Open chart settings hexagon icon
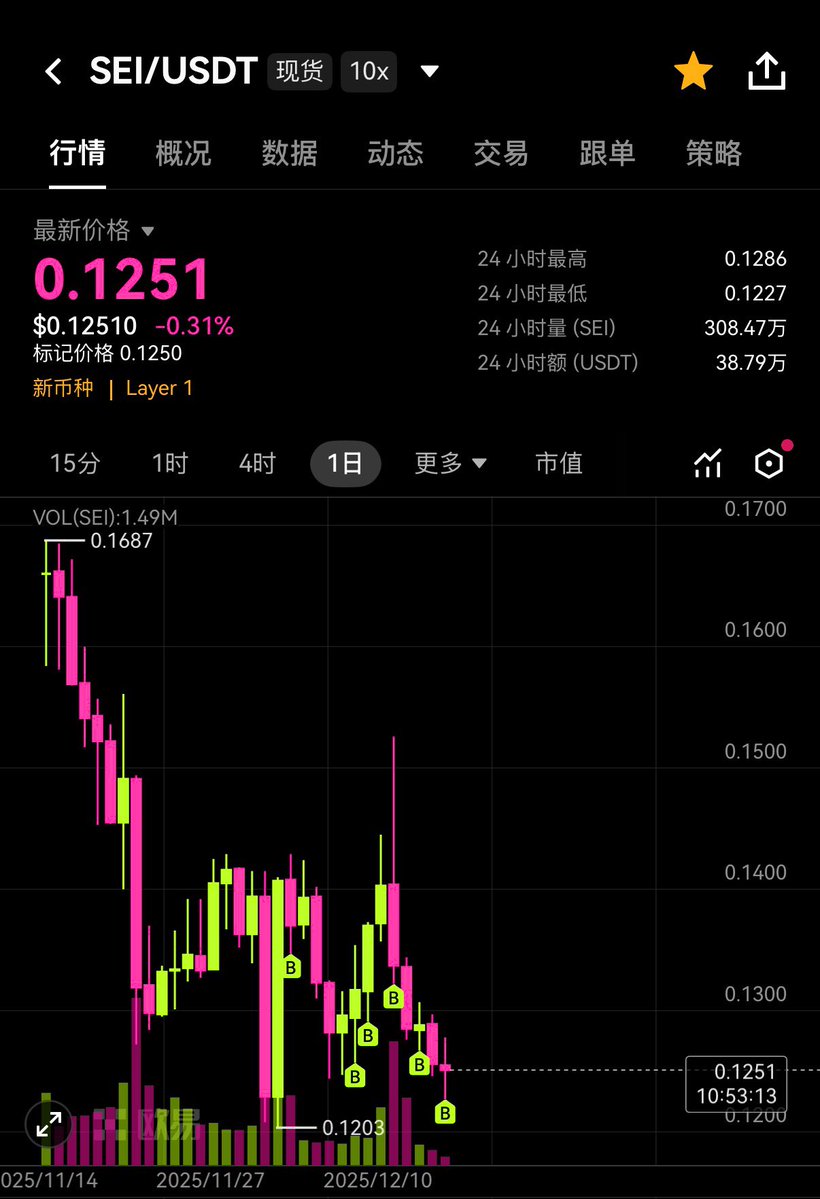The image size is (820, 1199). 768,464
